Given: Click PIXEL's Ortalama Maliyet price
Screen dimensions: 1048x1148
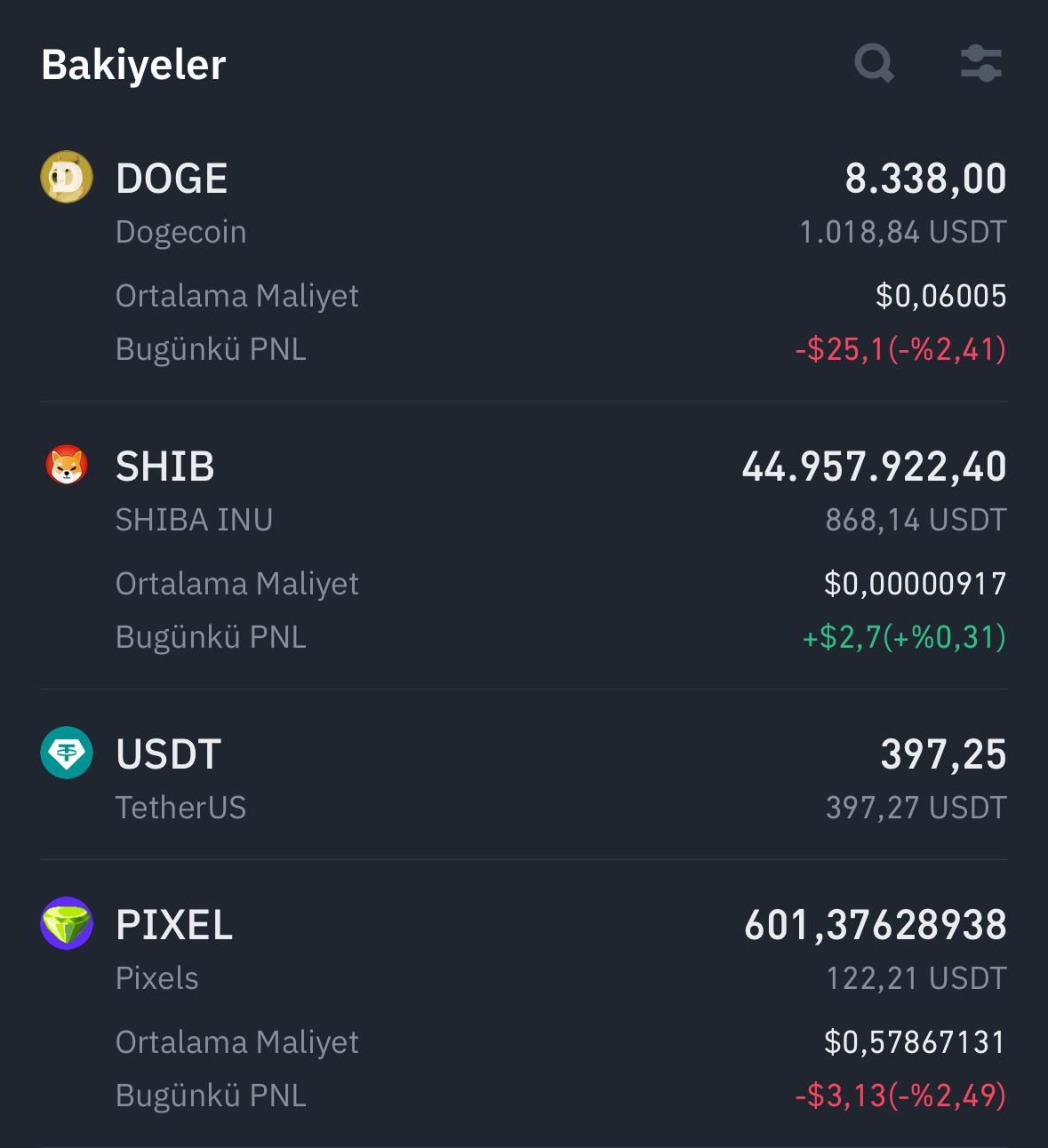Looking at the screenshot, I should [x=913, y=1041].
